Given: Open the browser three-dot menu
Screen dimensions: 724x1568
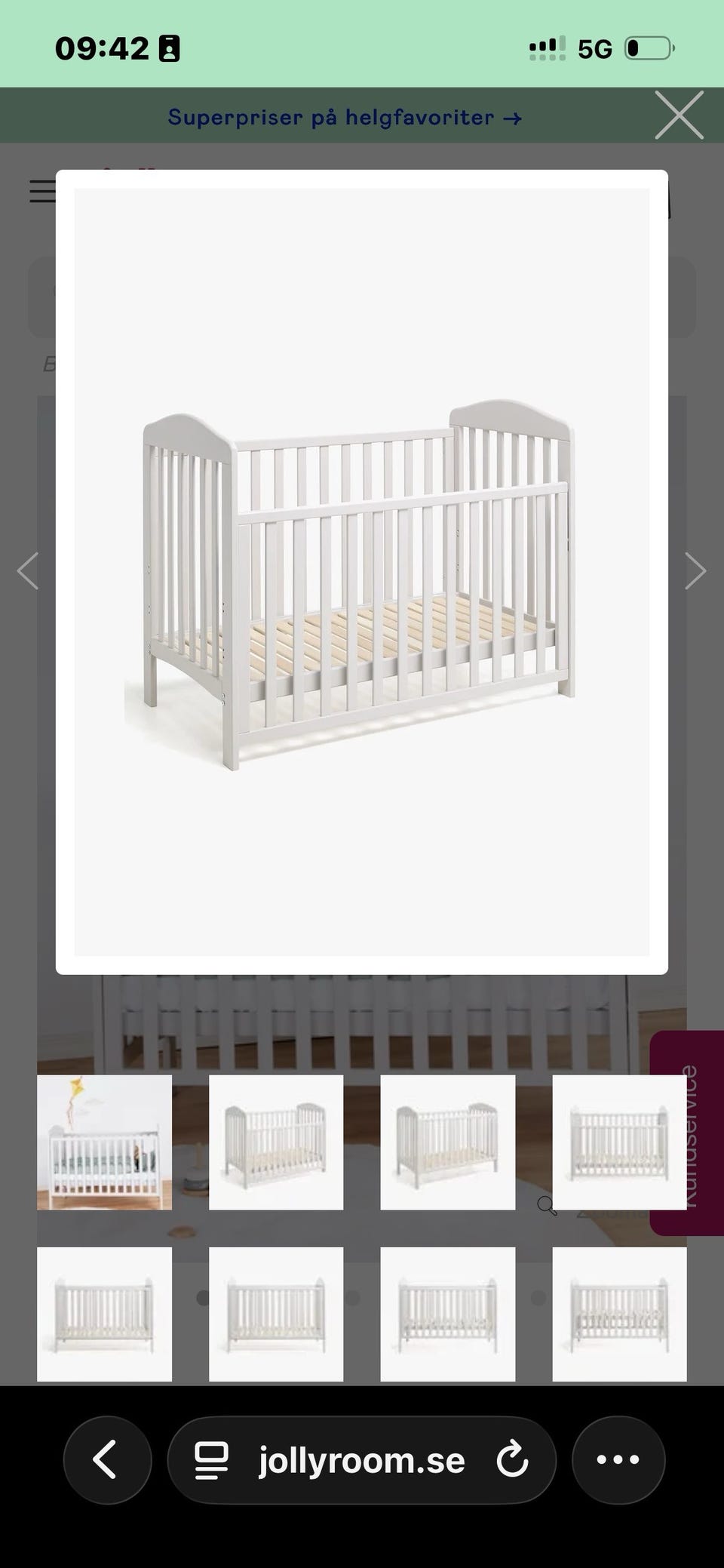Looking at the screenshot, I should [618, 1460].
